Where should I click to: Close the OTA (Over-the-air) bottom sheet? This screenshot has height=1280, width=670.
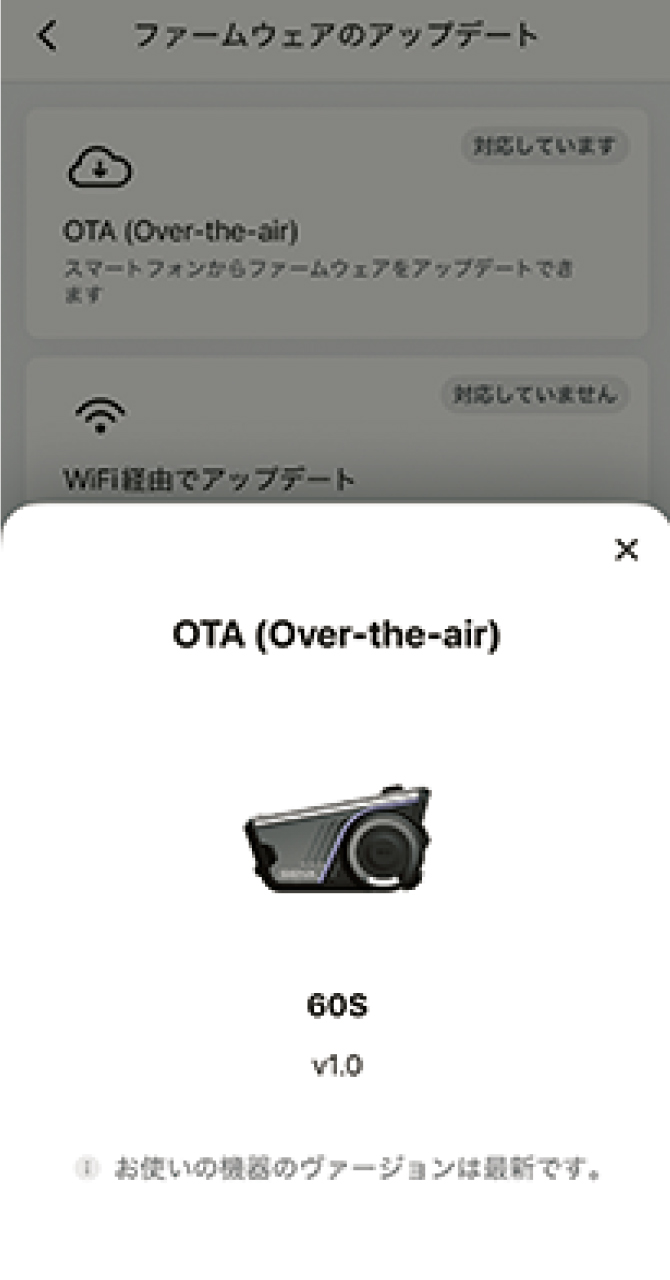click(x=626, y=550)
